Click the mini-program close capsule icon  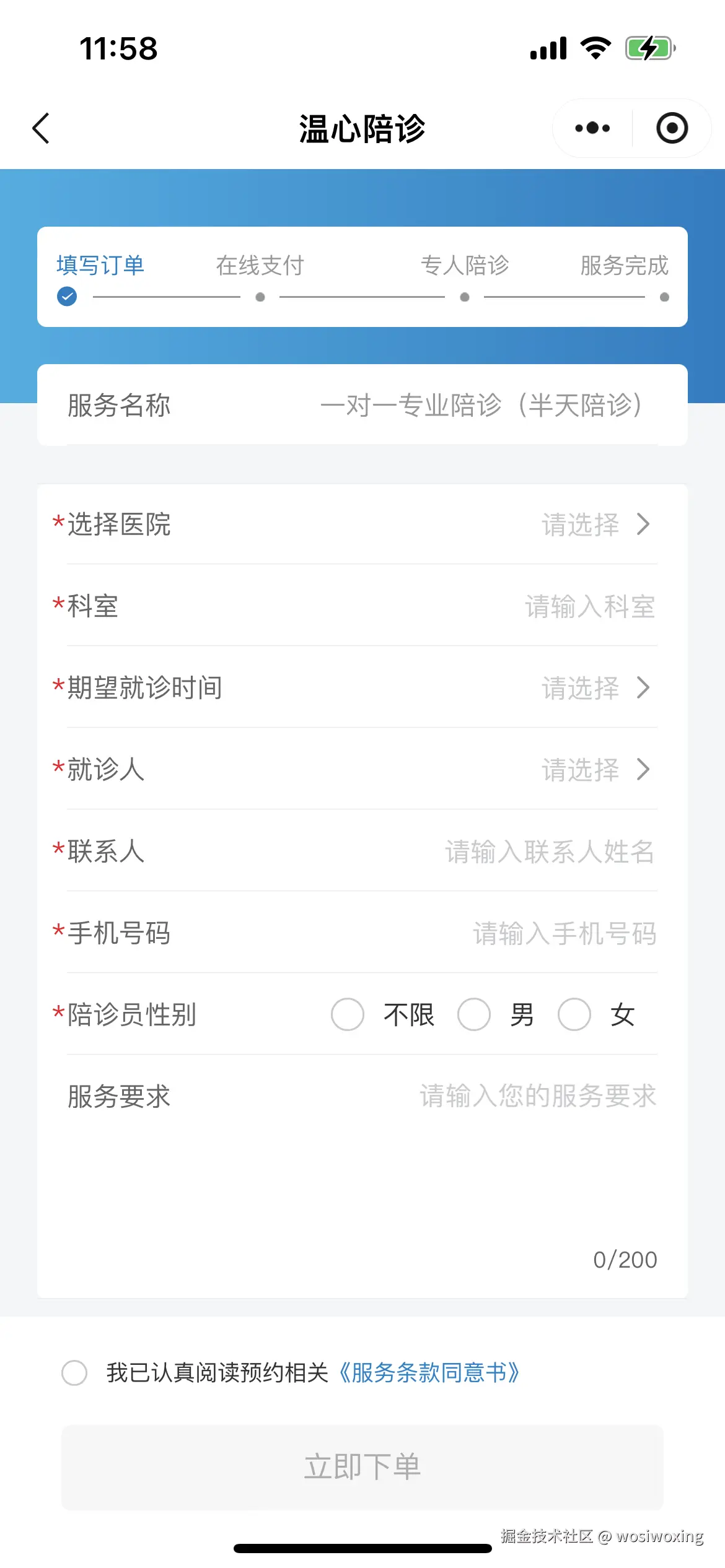point(672,128)
